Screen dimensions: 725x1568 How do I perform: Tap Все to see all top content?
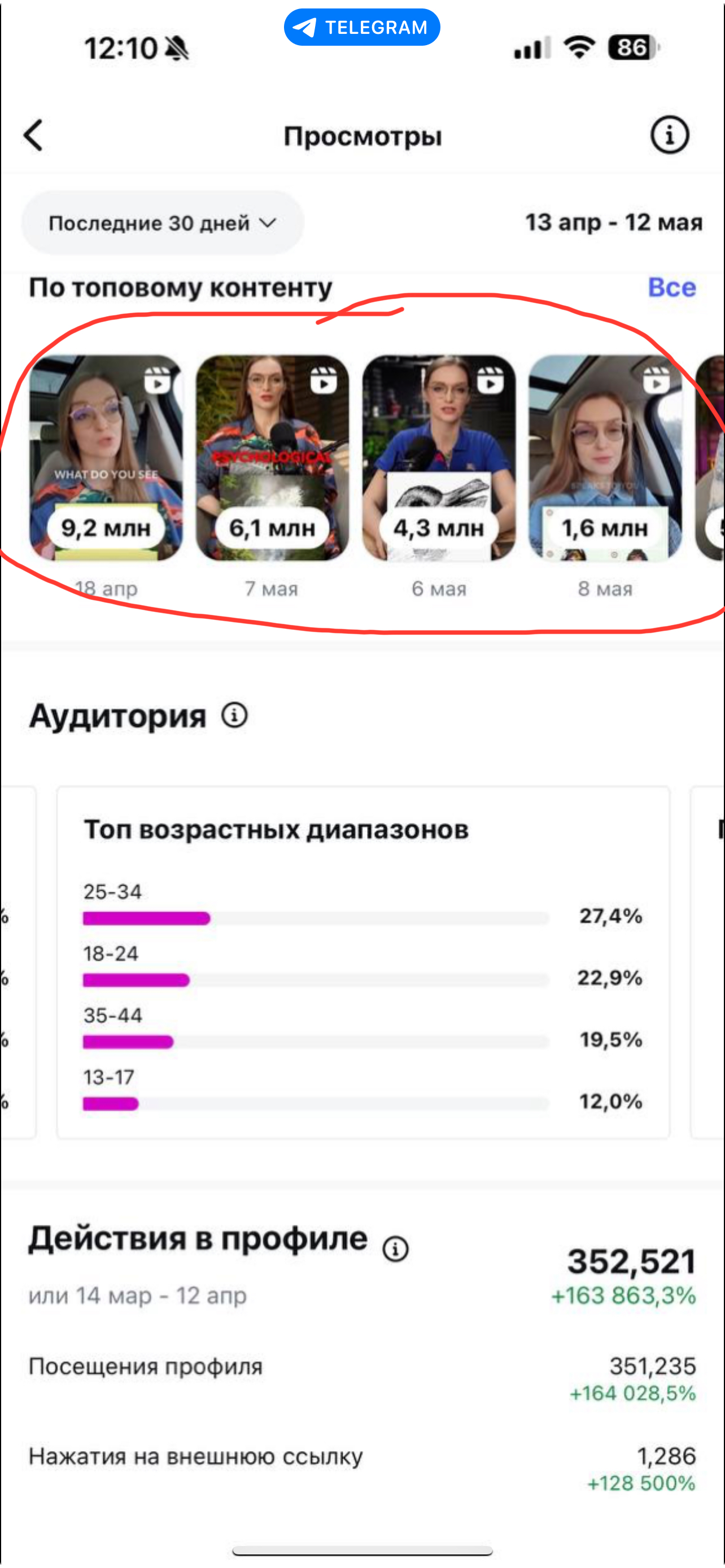pos(671,287)
